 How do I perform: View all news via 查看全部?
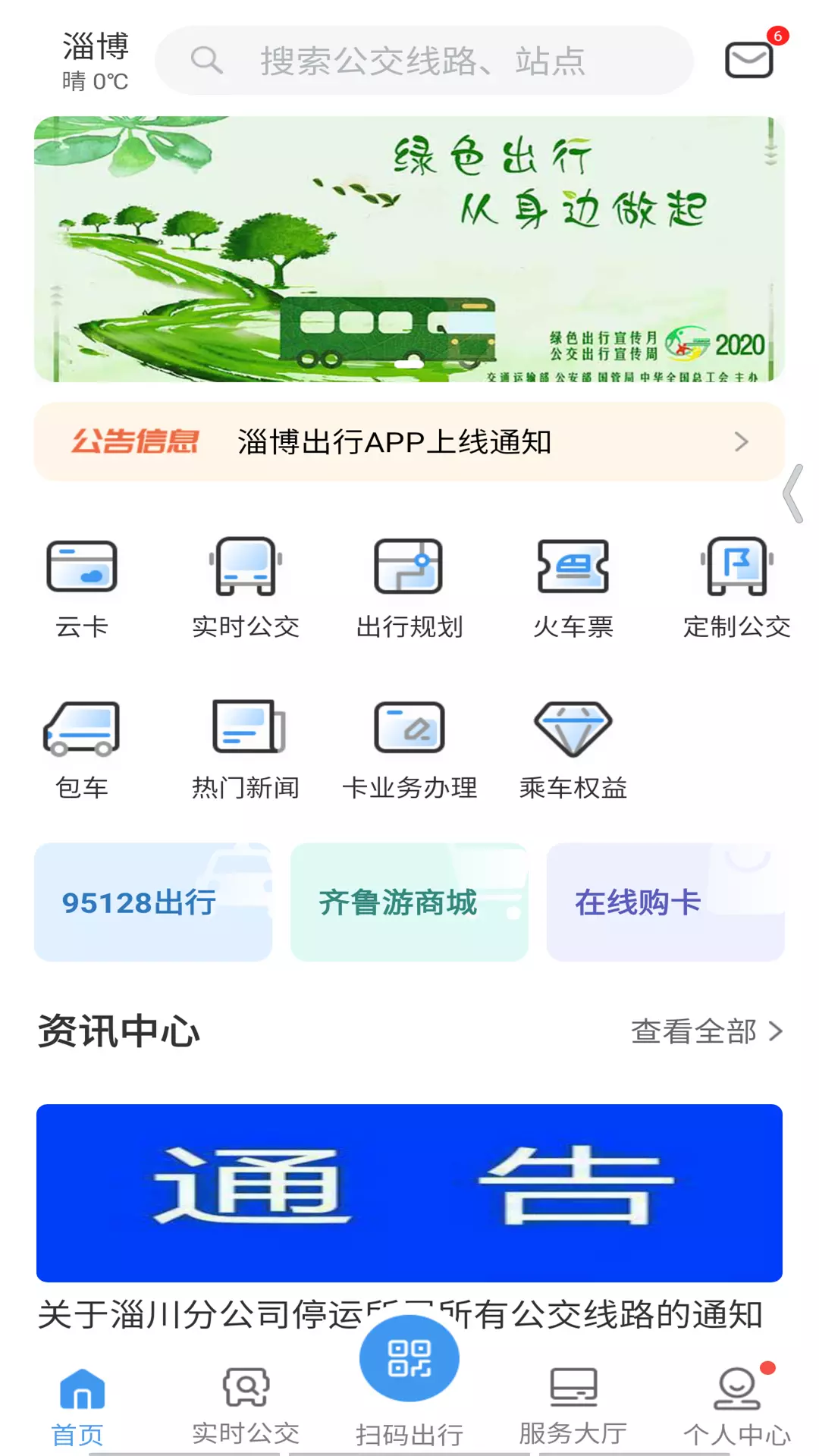(707, 1031)
